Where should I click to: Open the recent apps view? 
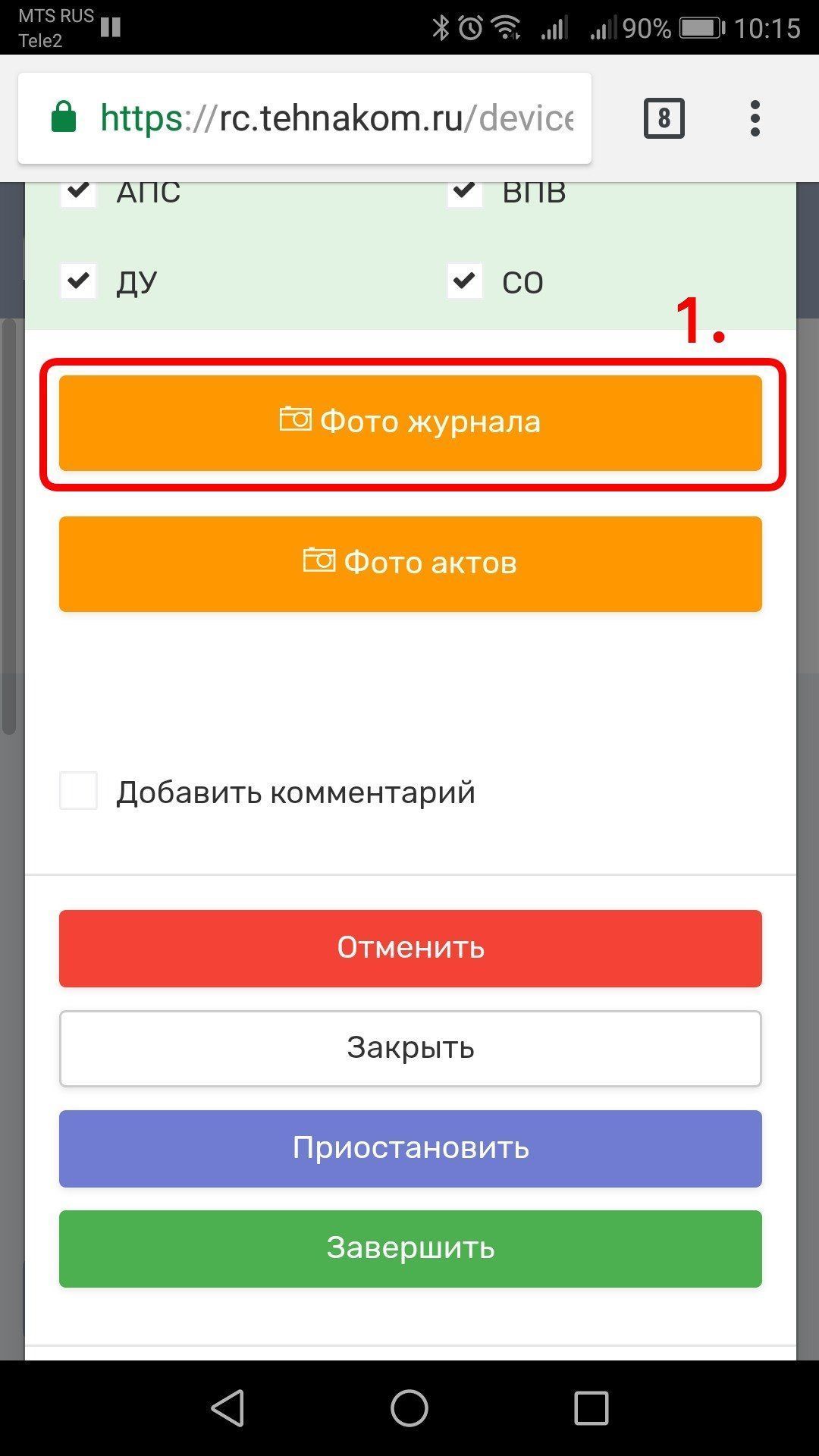[x=591, y=1408]
